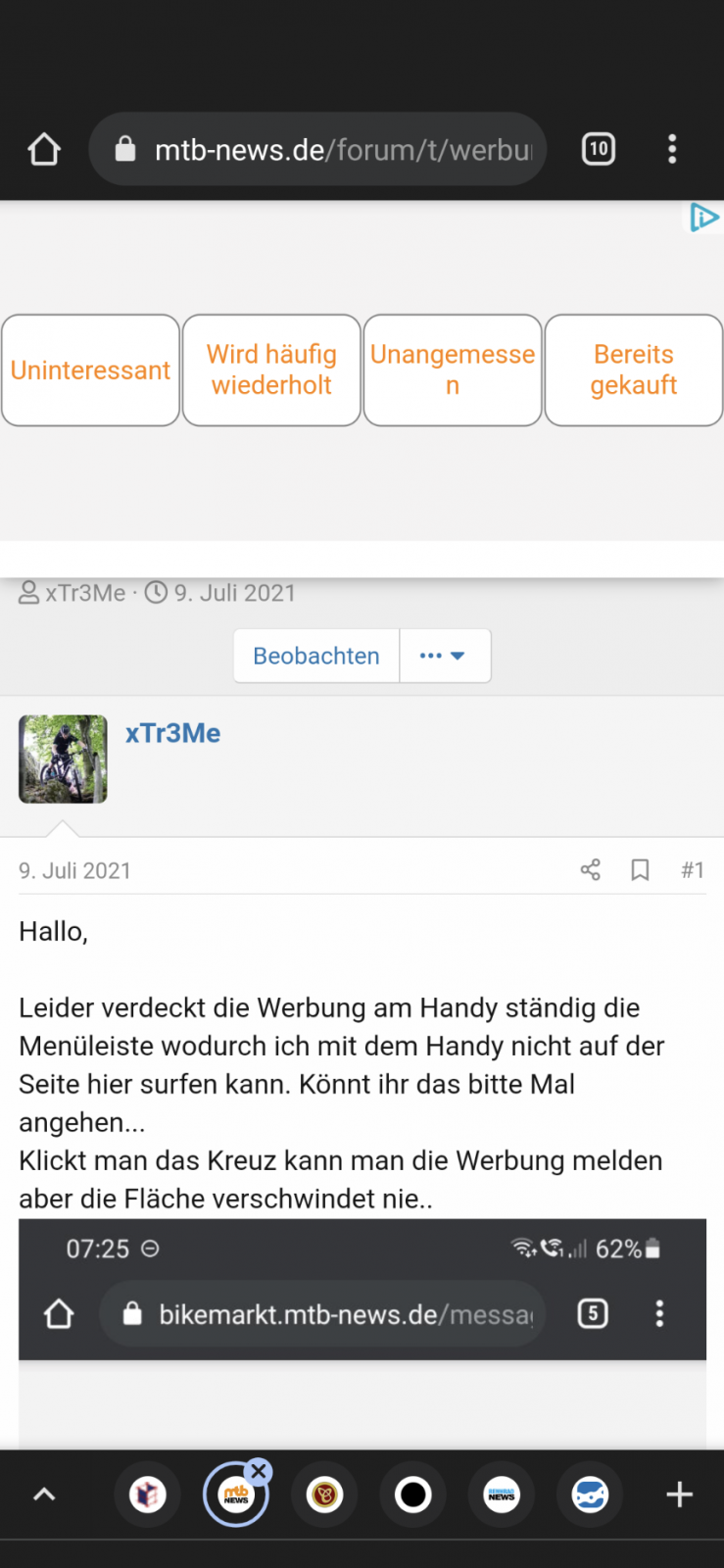
Task: Open the tab overview showing 10 tabs
Action: point(598,148)
